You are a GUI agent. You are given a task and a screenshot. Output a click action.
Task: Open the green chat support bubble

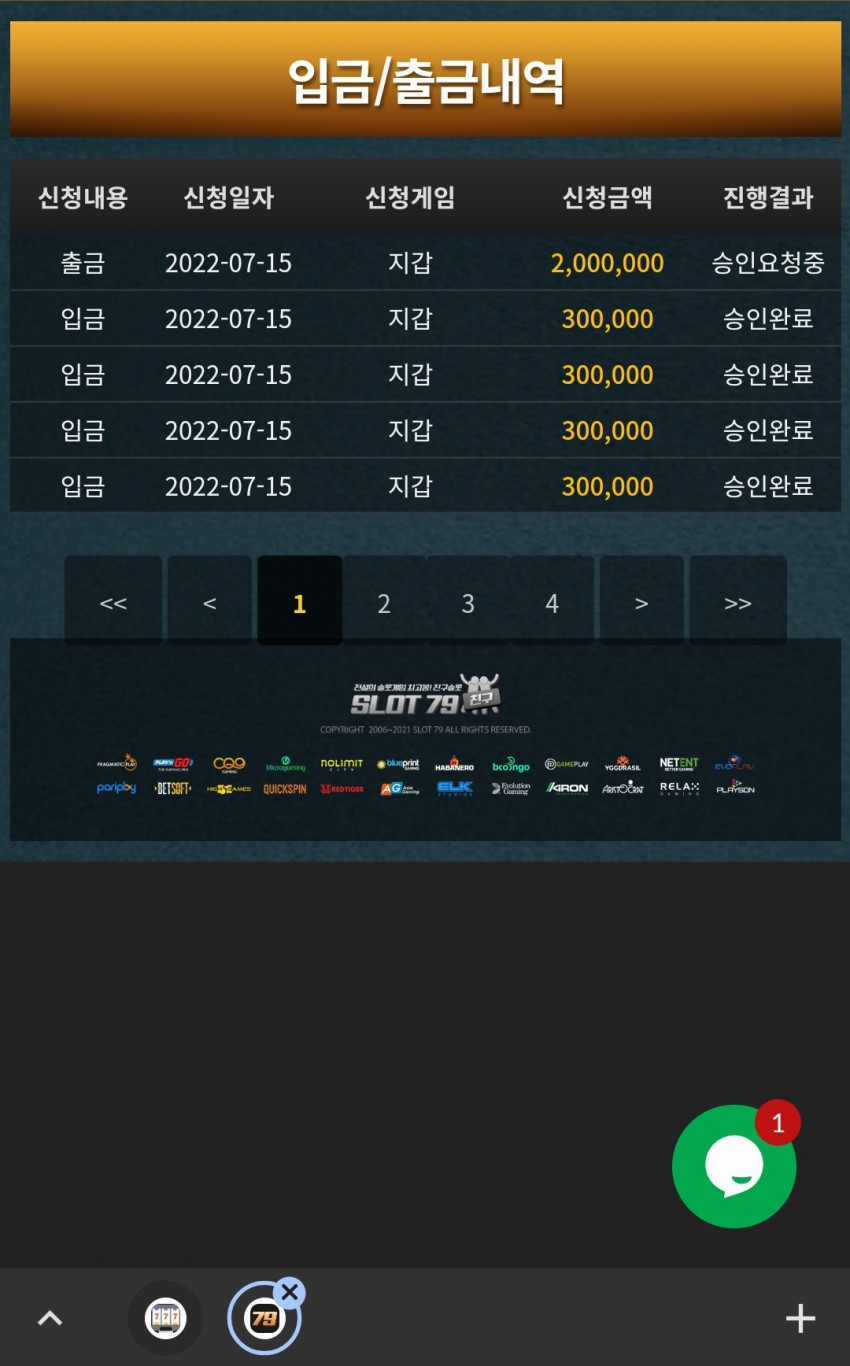pos(734,1166)
